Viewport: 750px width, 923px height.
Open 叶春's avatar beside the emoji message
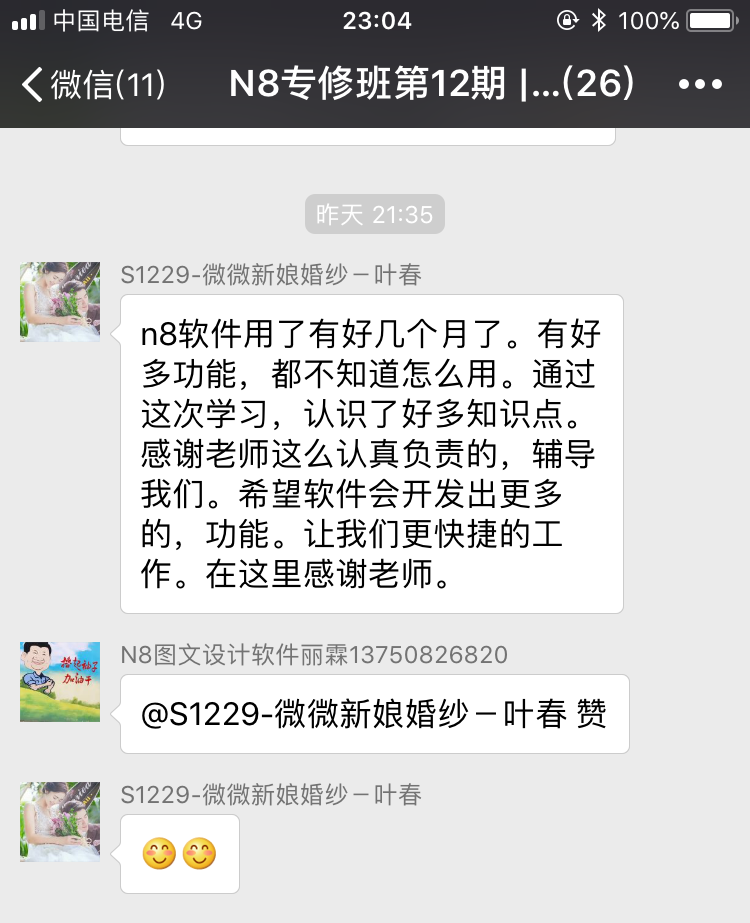click(60, 822)
